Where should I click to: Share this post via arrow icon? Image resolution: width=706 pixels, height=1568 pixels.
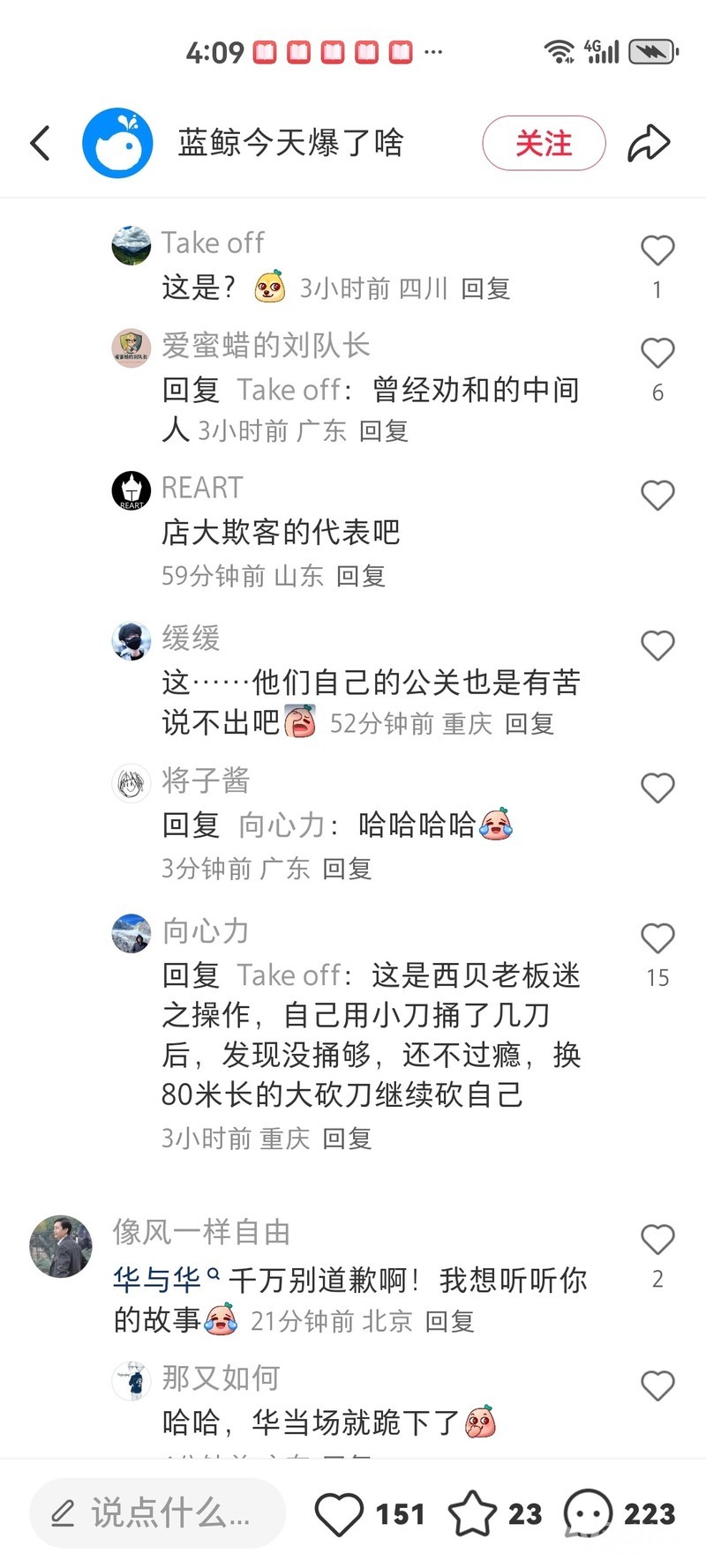649,143
